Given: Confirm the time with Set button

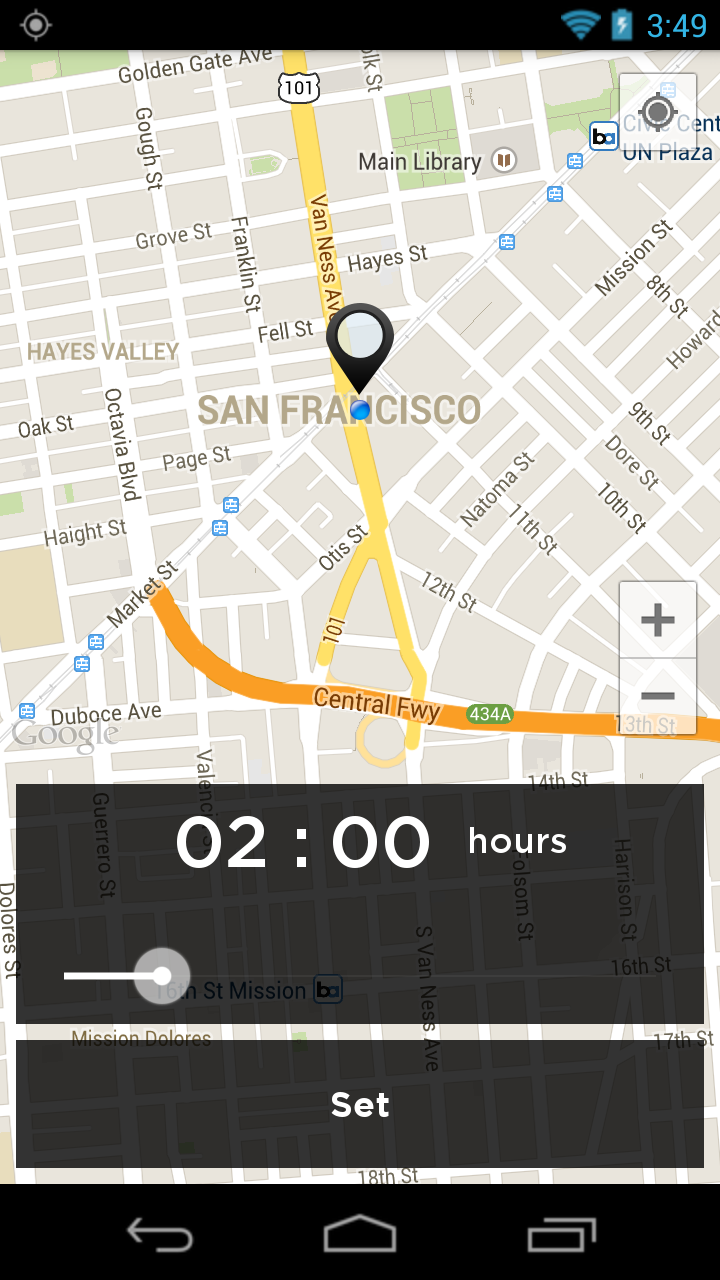Looking at the screenshot, I should 360,1104.
